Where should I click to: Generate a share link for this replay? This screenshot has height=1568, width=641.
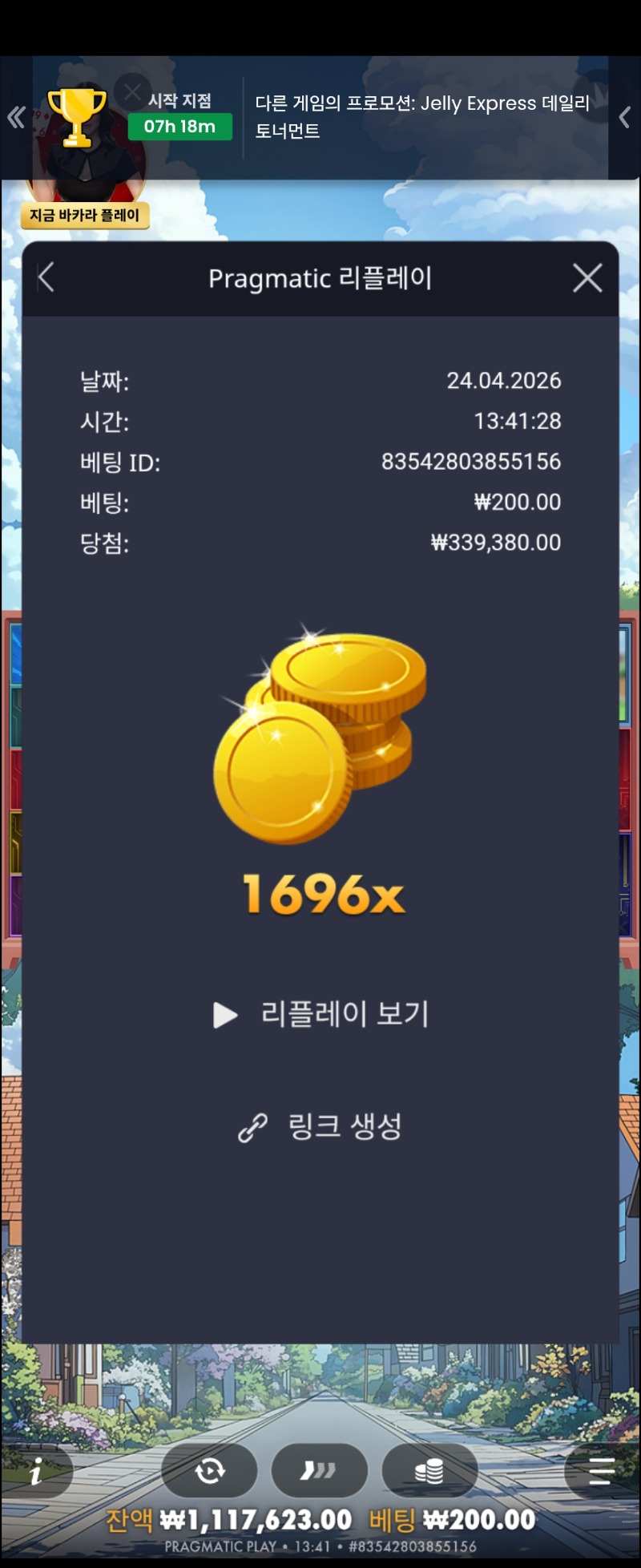tap(320, 1126)
